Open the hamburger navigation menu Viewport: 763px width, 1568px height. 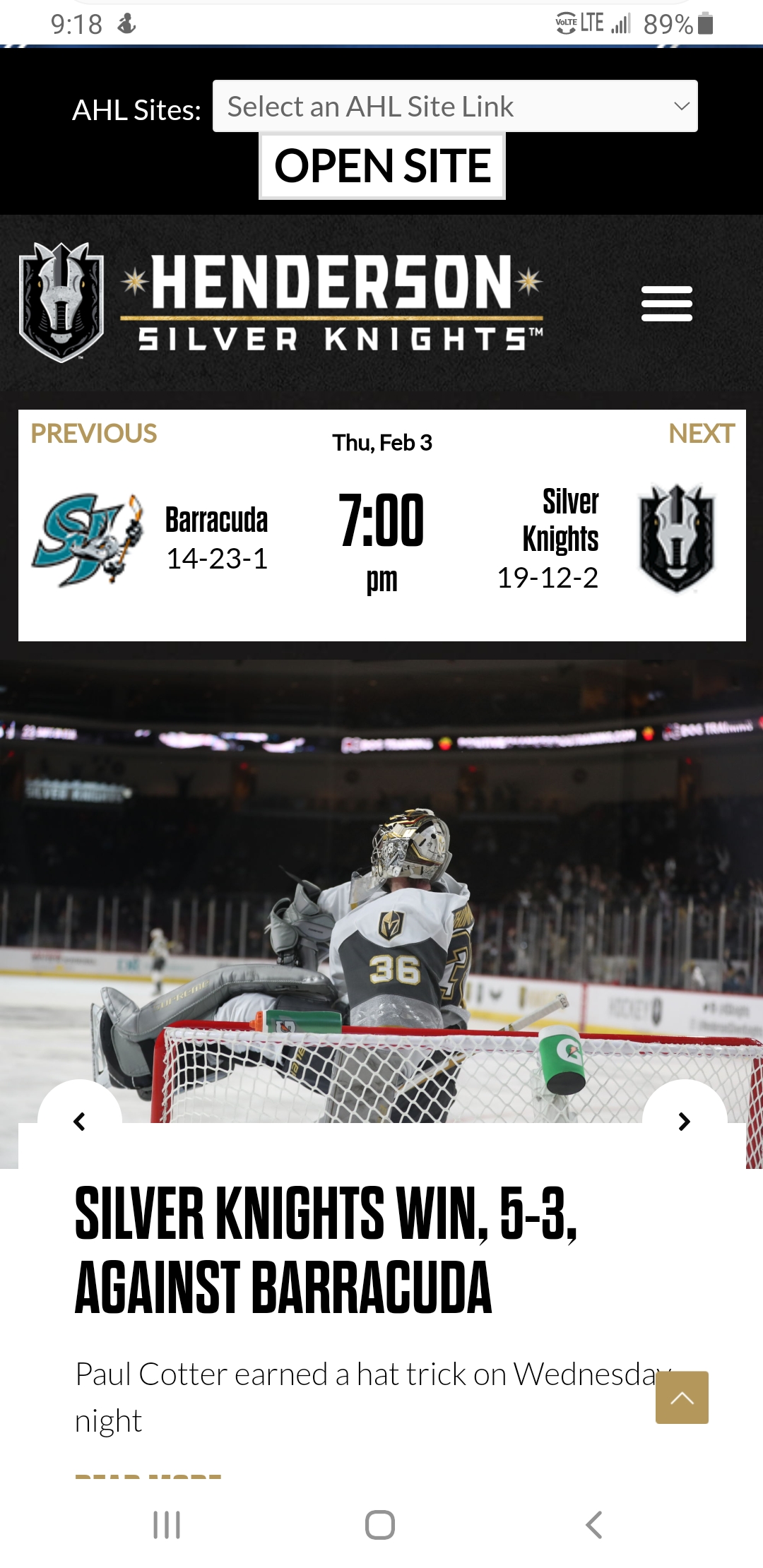pyautogui.click(x=666, y=304)
